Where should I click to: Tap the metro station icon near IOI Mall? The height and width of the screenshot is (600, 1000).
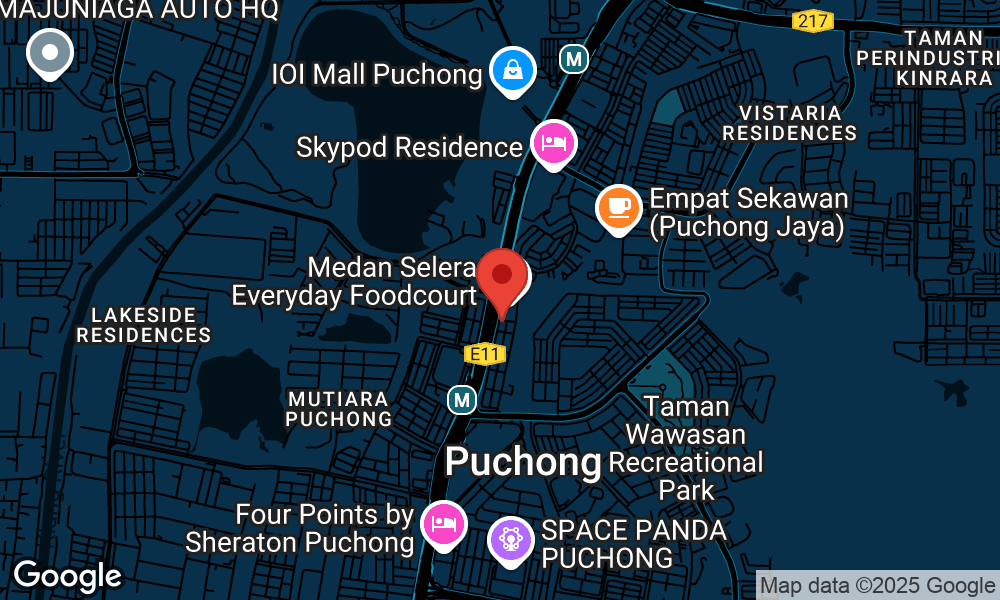[573, 59]
